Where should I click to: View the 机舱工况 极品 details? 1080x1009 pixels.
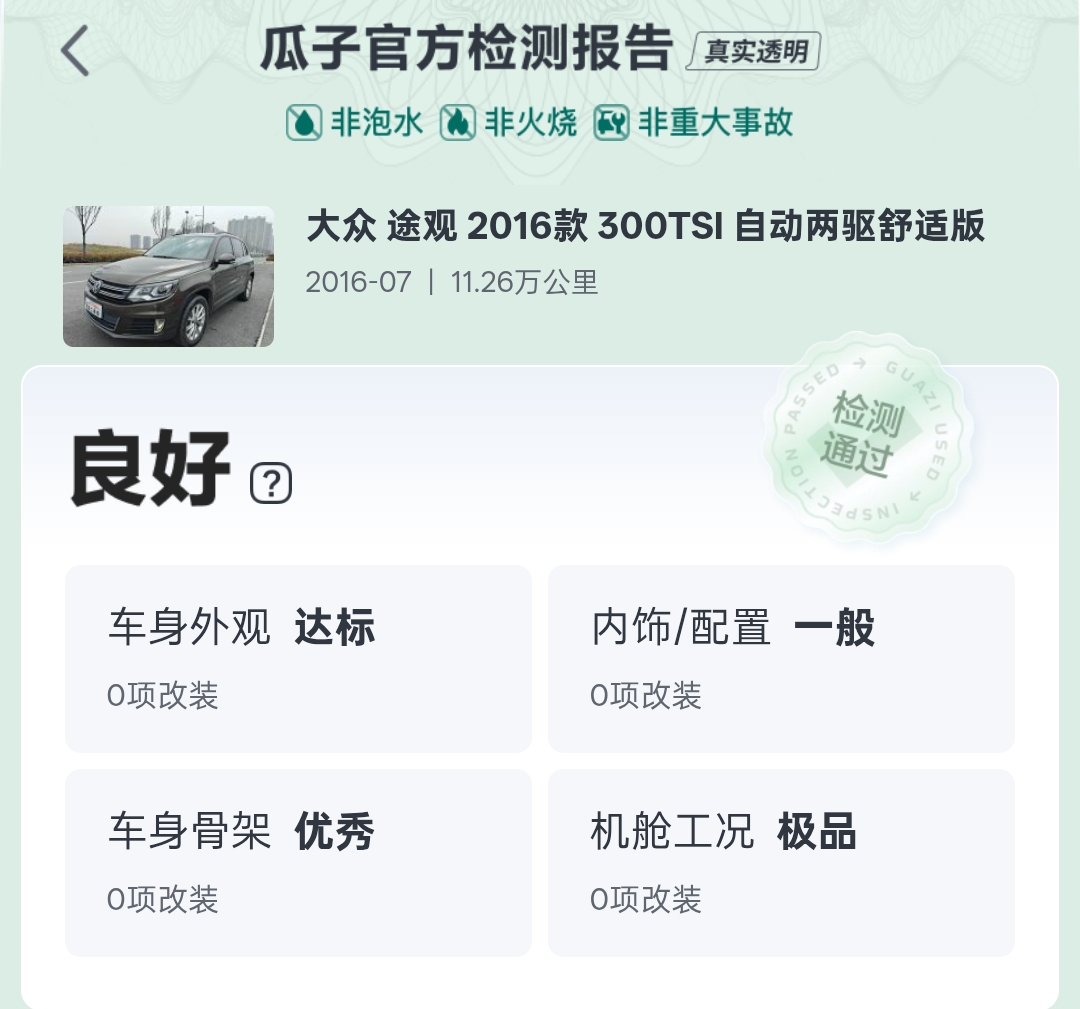coord(781,862)
